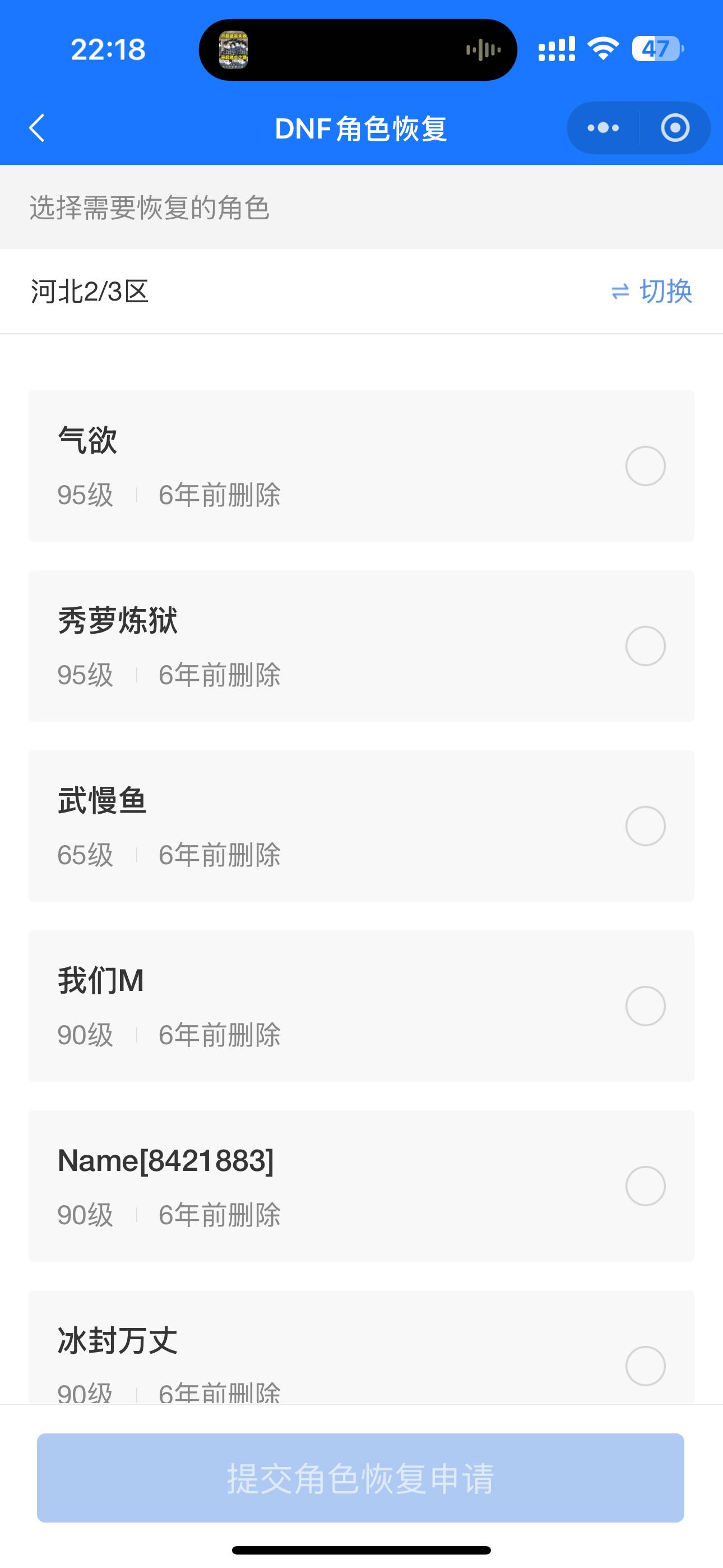Click the swap arrows icon next to 切换
Screen dimensions: 723x1568
pos(619,292)
